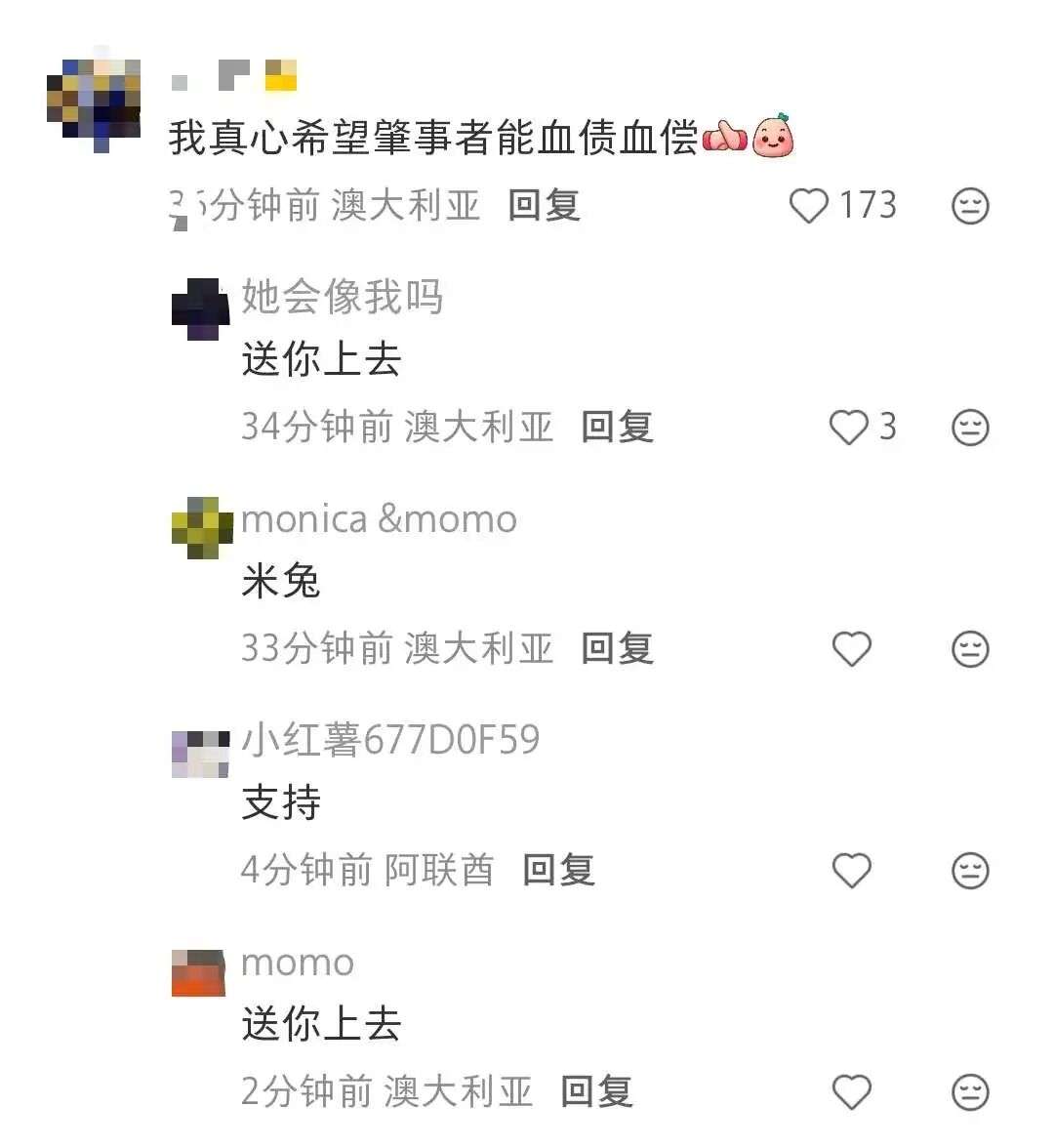Reply to the top comment about 血债血偿
This screenshot has width=1054, height=1148.
coord(544,206)
